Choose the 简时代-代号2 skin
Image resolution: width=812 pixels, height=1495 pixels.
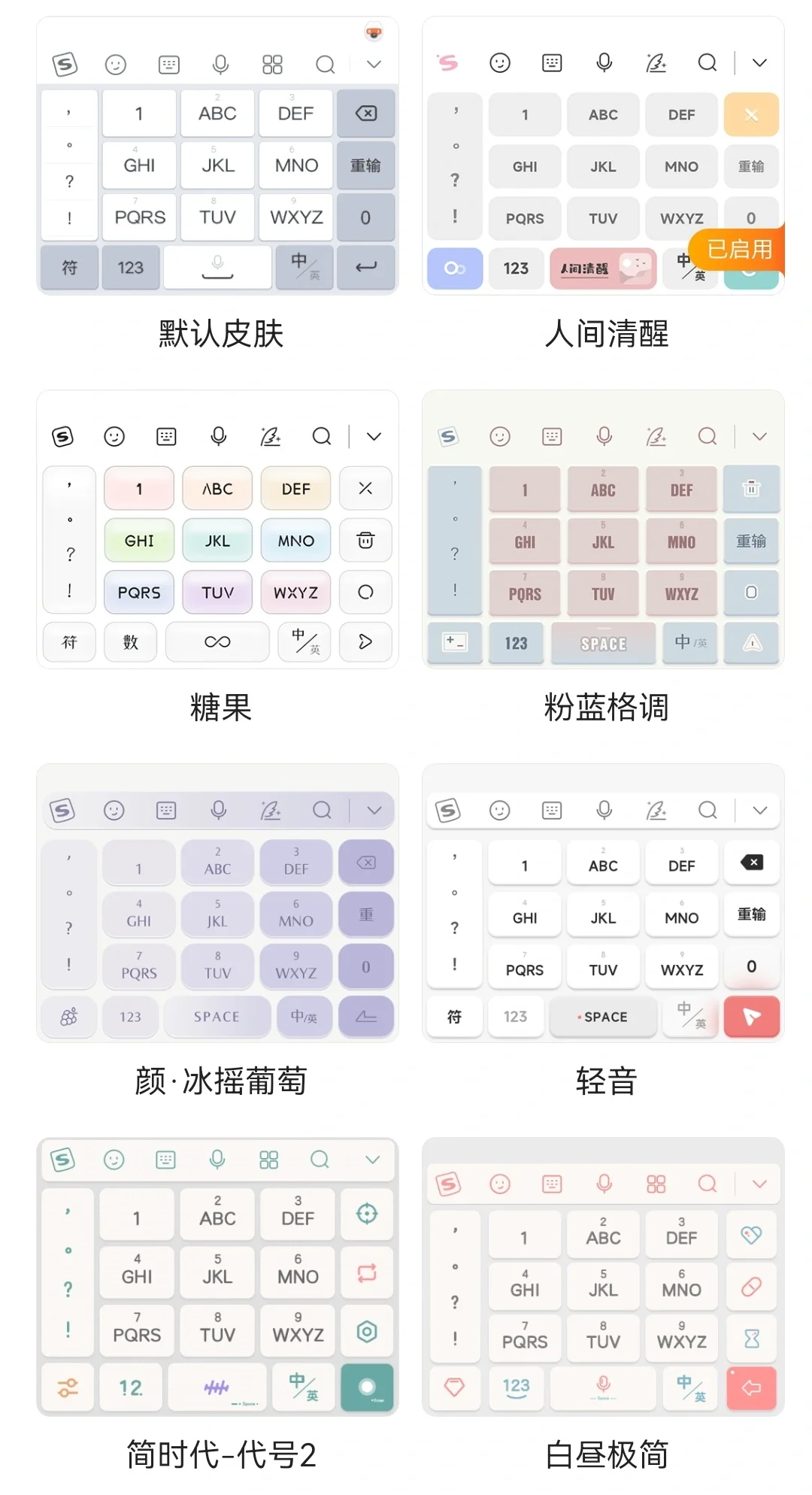click(217, 1277)
